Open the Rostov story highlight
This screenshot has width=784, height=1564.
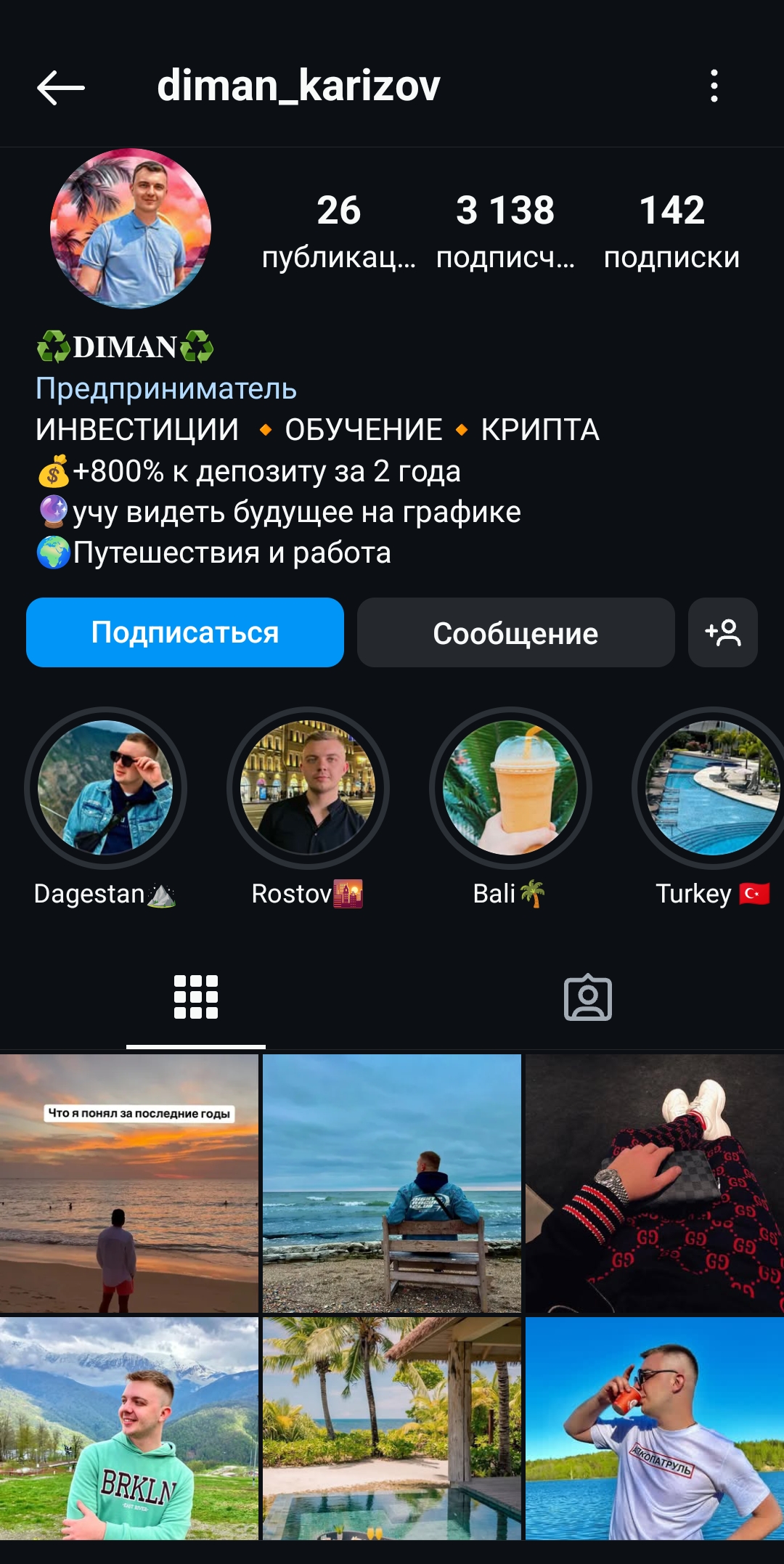pos(308,788)
